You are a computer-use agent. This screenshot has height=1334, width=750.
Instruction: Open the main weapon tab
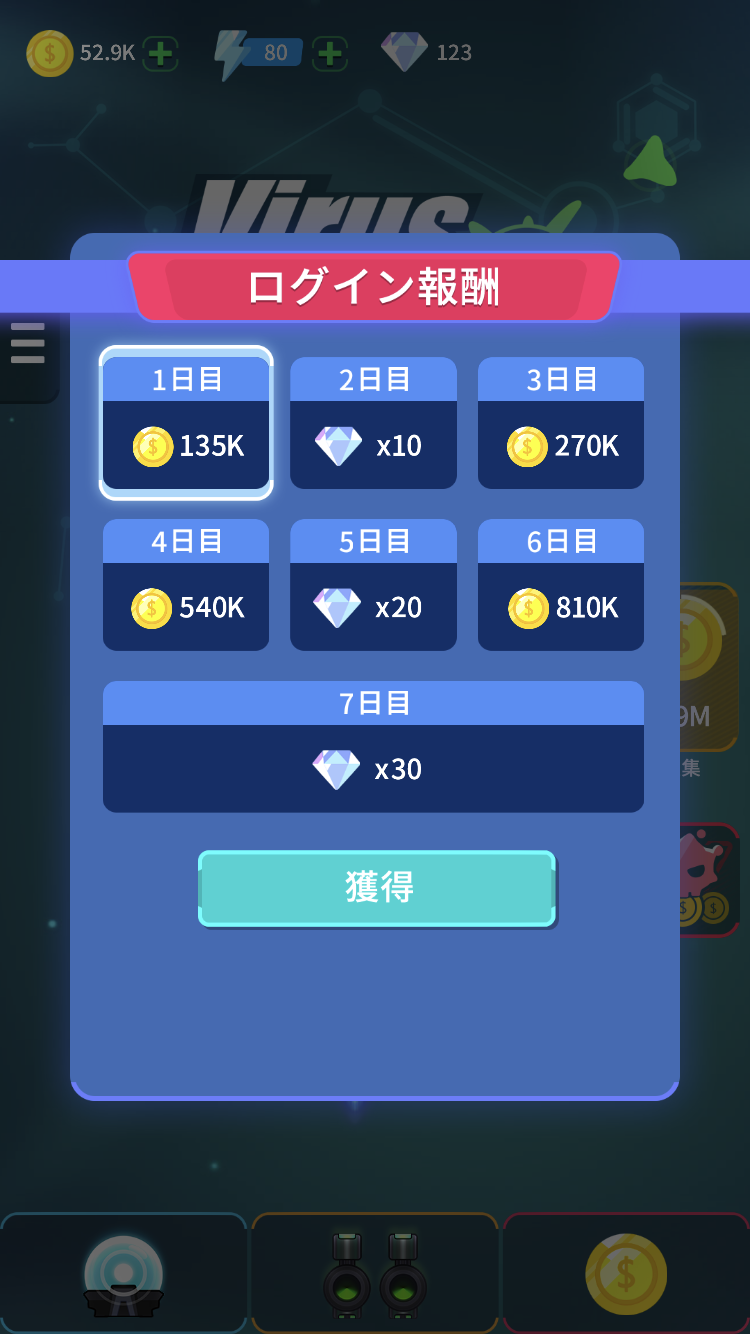(123, 1273)
